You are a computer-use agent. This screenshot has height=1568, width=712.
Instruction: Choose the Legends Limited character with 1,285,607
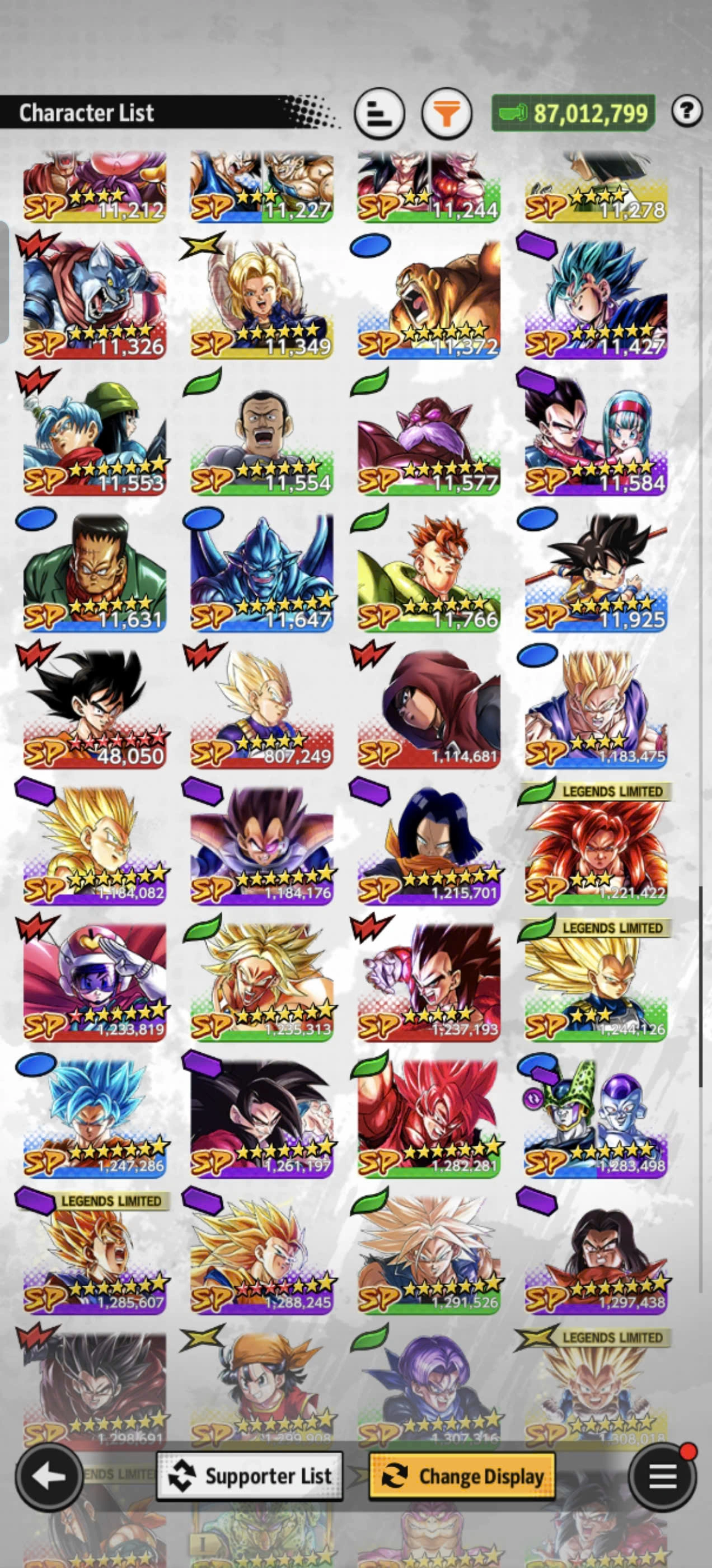(x=95, y=1255)
